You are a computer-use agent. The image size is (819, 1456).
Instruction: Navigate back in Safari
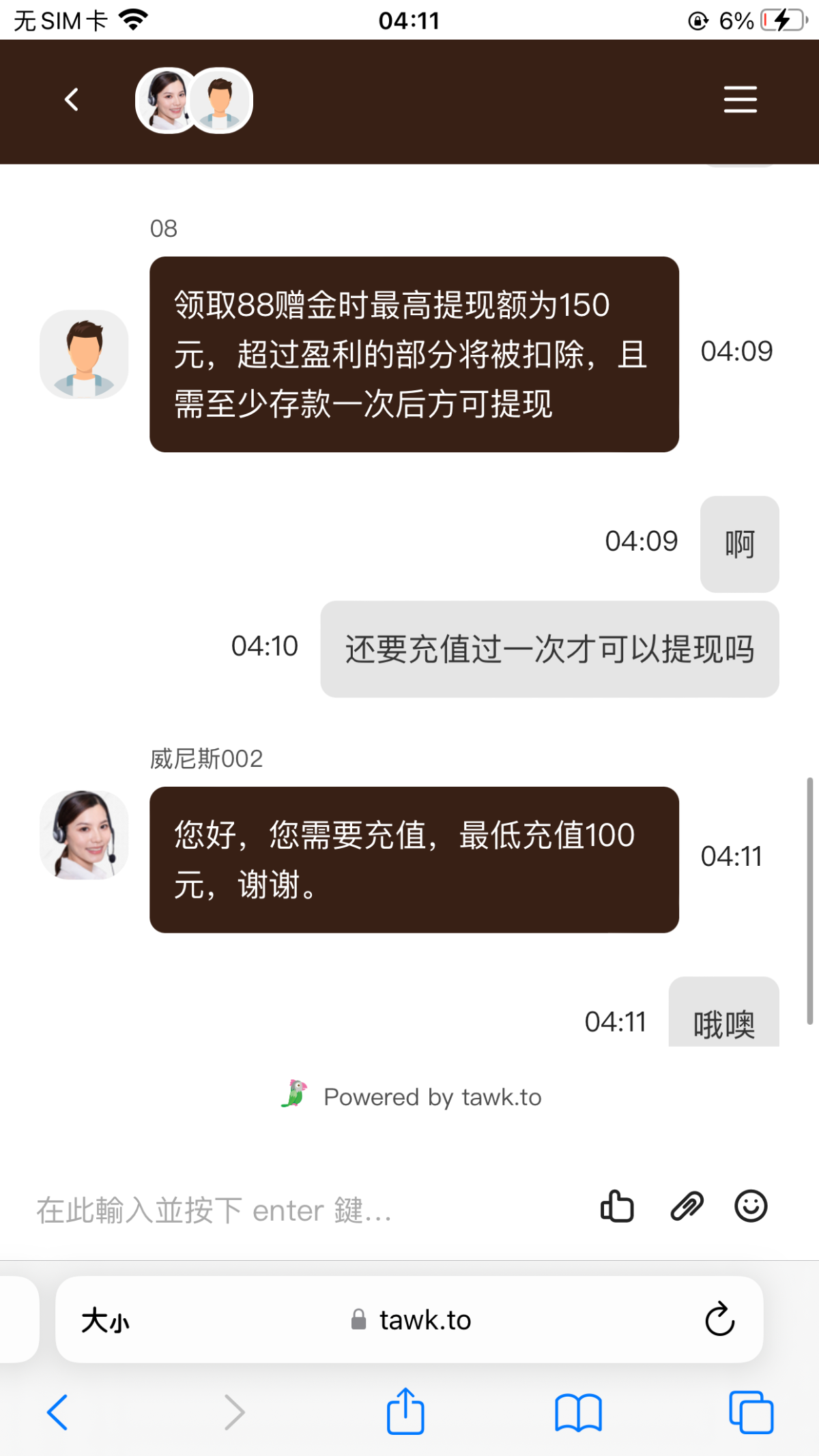[57, 1412]
